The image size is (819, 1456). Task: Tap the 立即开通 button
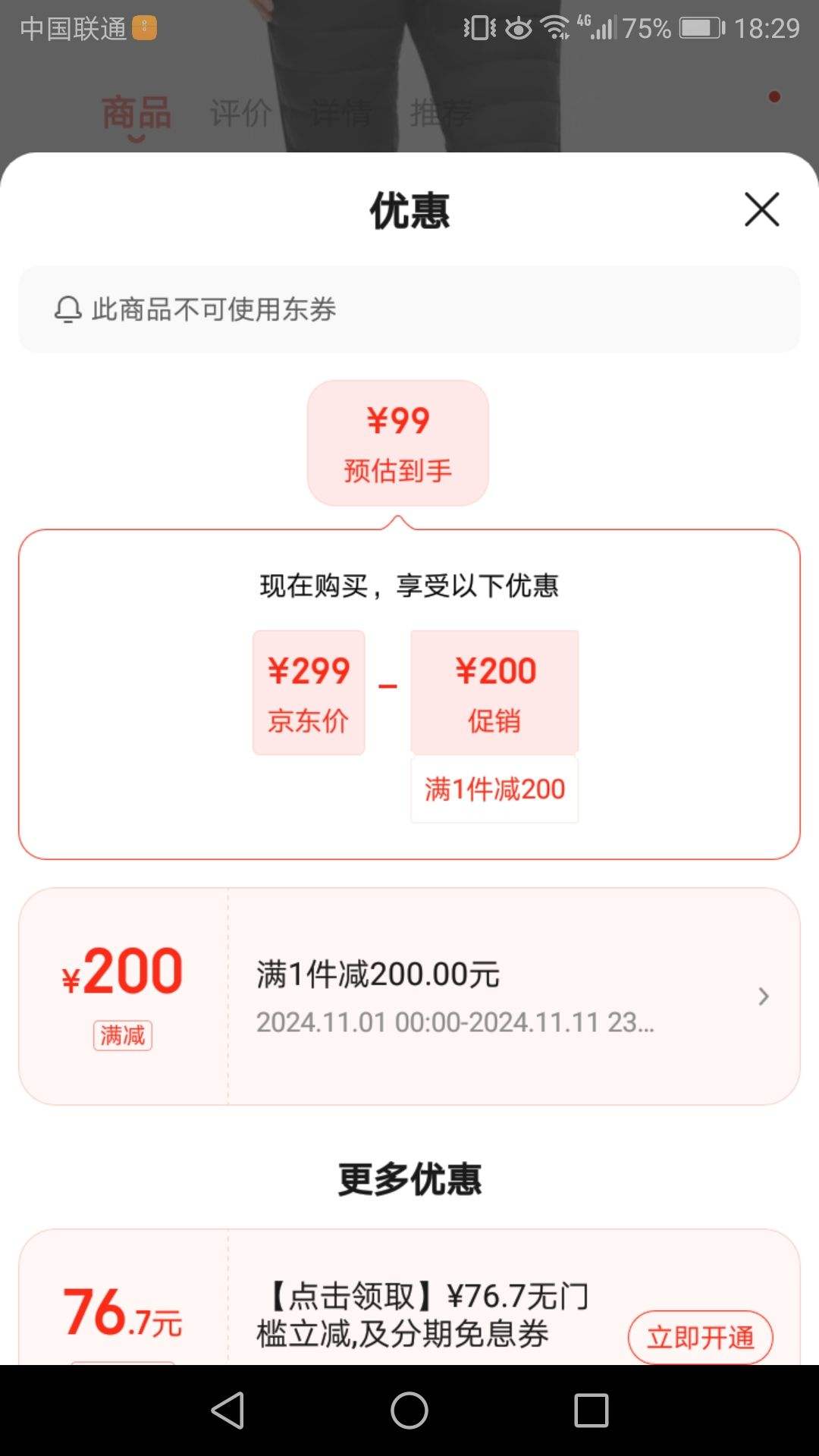point(701,1337)
